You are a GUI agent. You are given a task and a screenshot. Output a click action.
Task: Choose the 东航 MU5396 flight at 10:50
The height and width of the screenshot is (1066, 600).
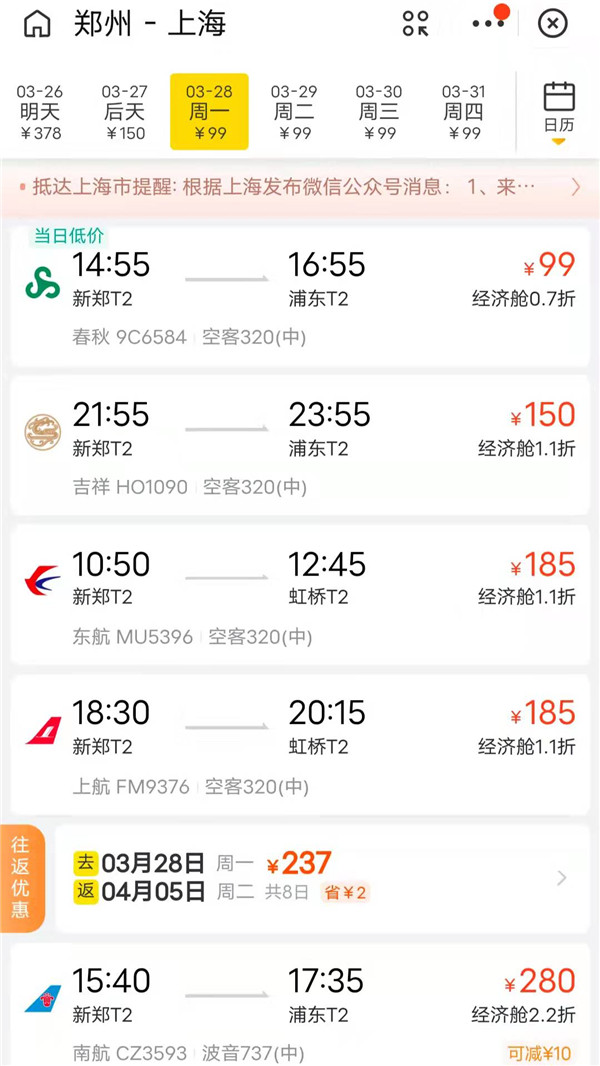pos(300,596)
